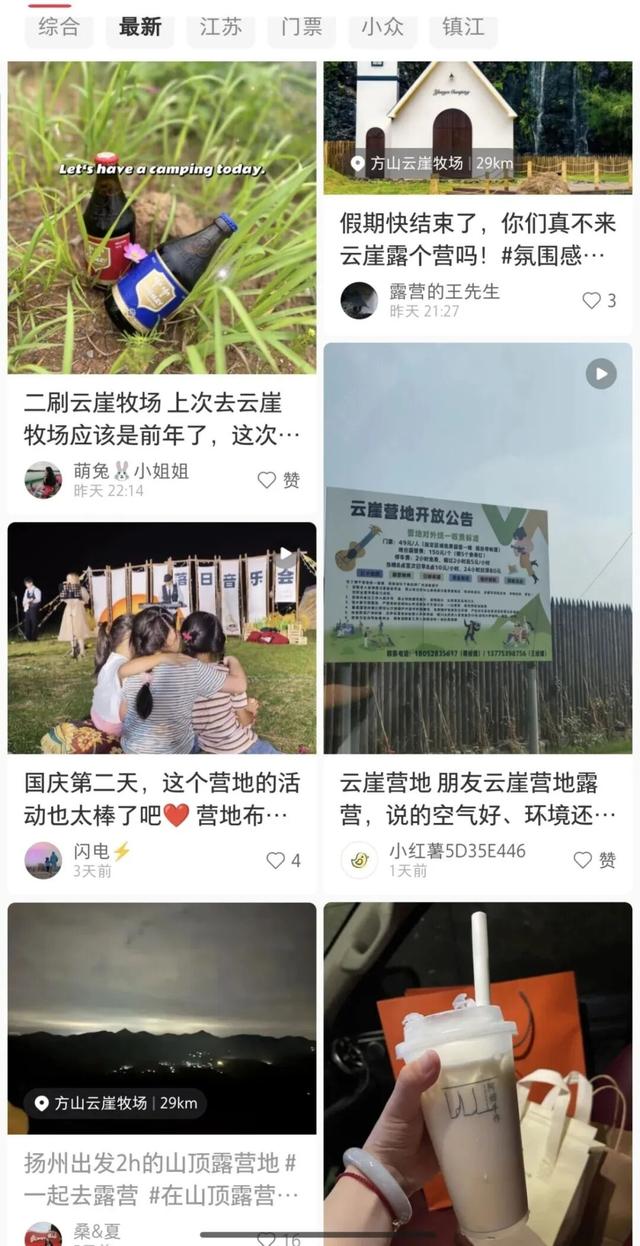Open 小红薯5D35E446's profile avatar

tap(359, 860)
